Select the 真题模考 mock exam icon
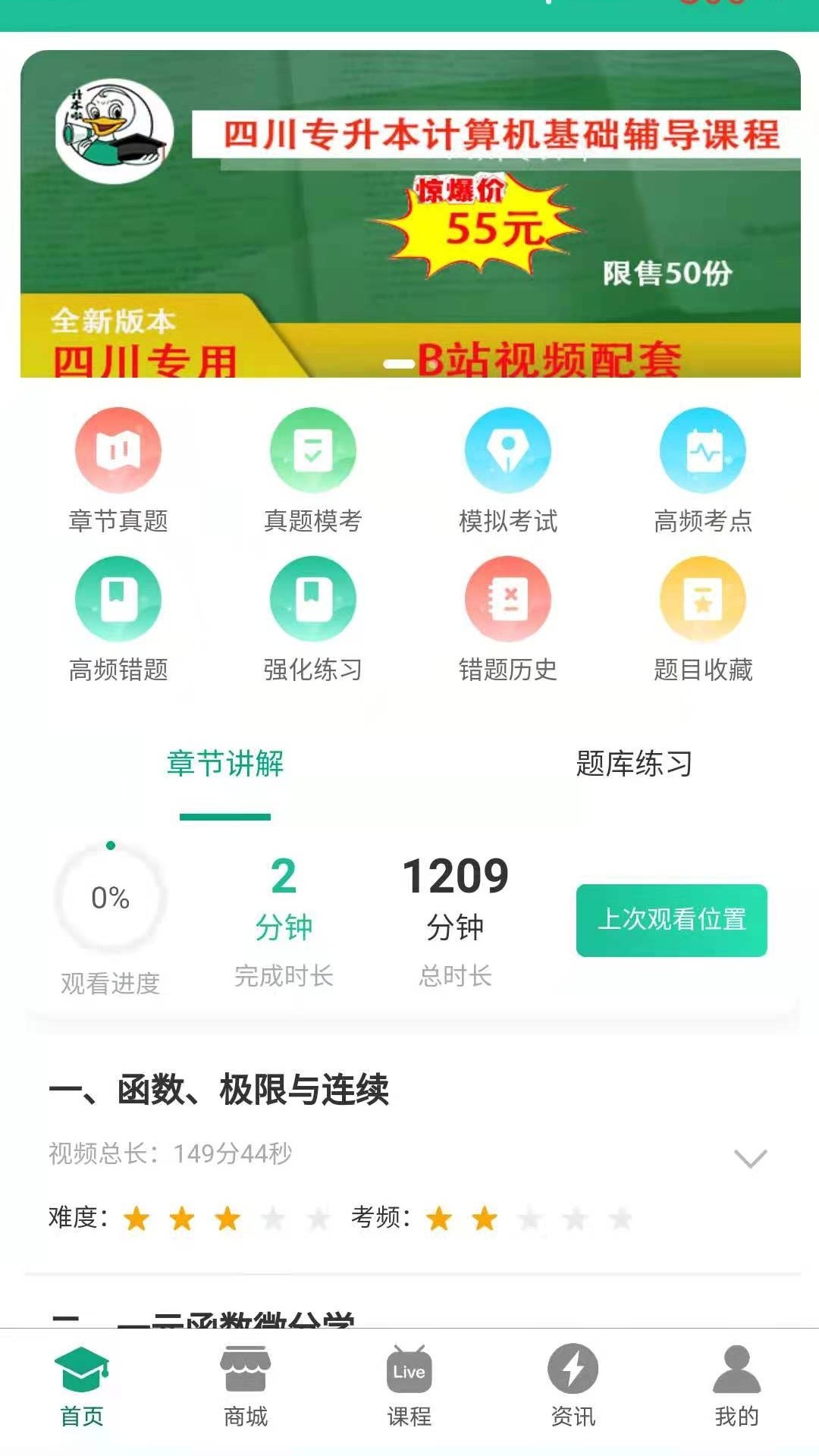This screenshot has width=819, height=1456. pos(314,450)
